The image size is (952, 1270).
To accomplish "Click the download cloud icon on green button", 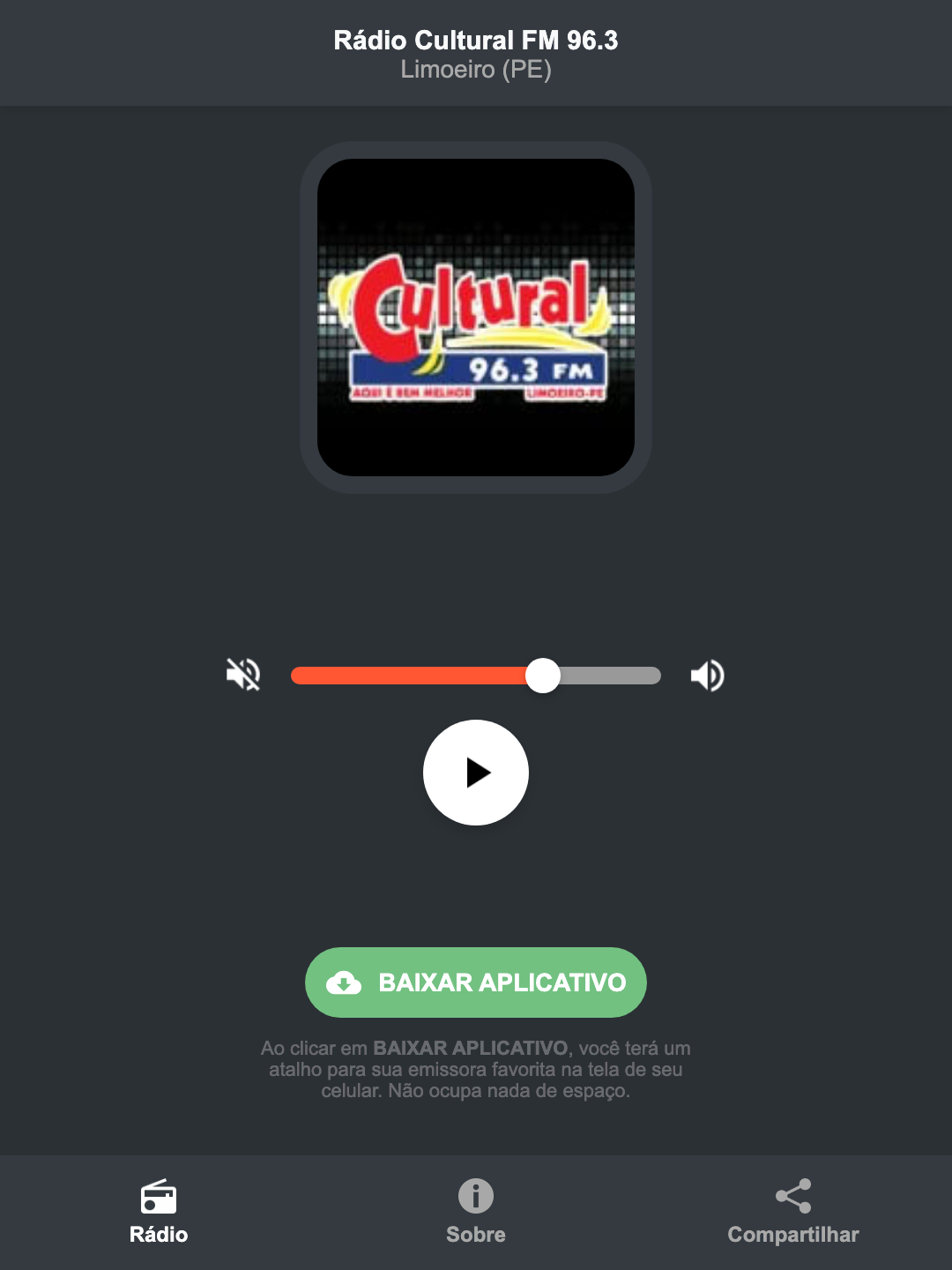I will point(346,982).
